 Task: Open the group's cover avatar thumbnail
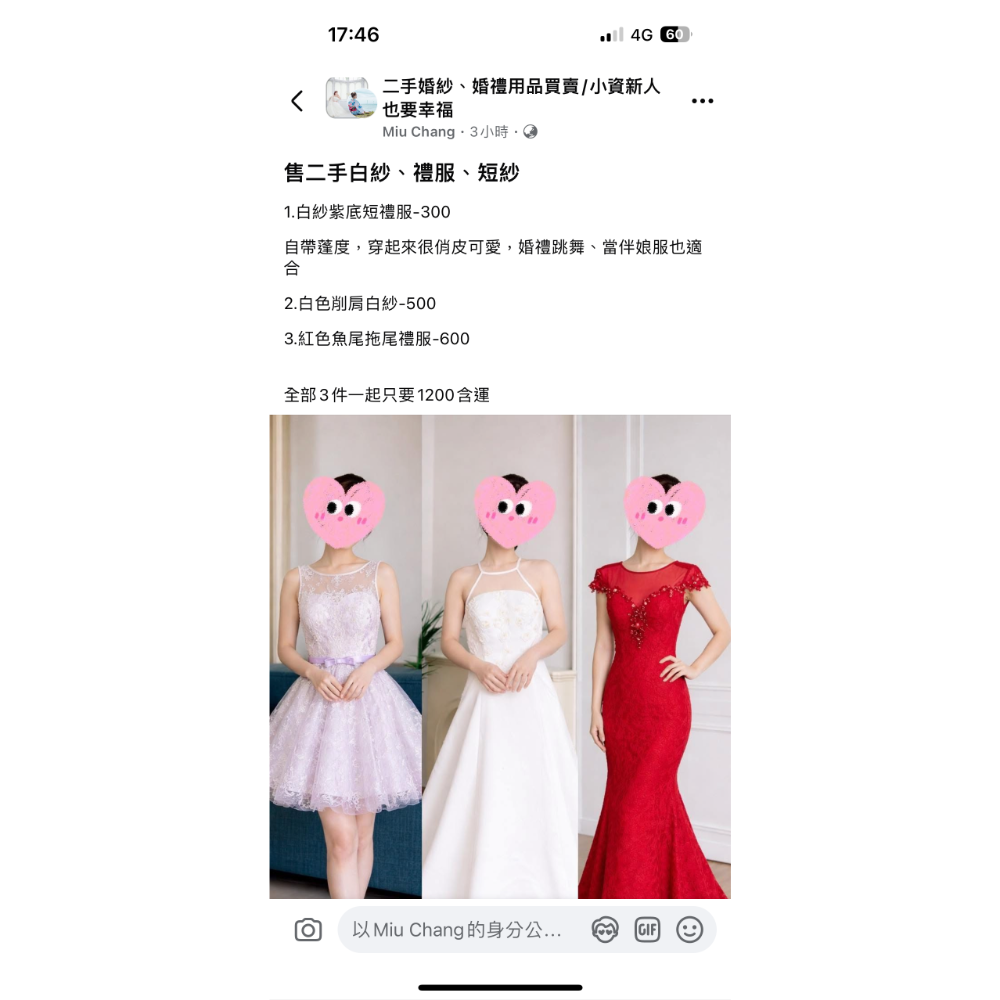pos(351,99)
